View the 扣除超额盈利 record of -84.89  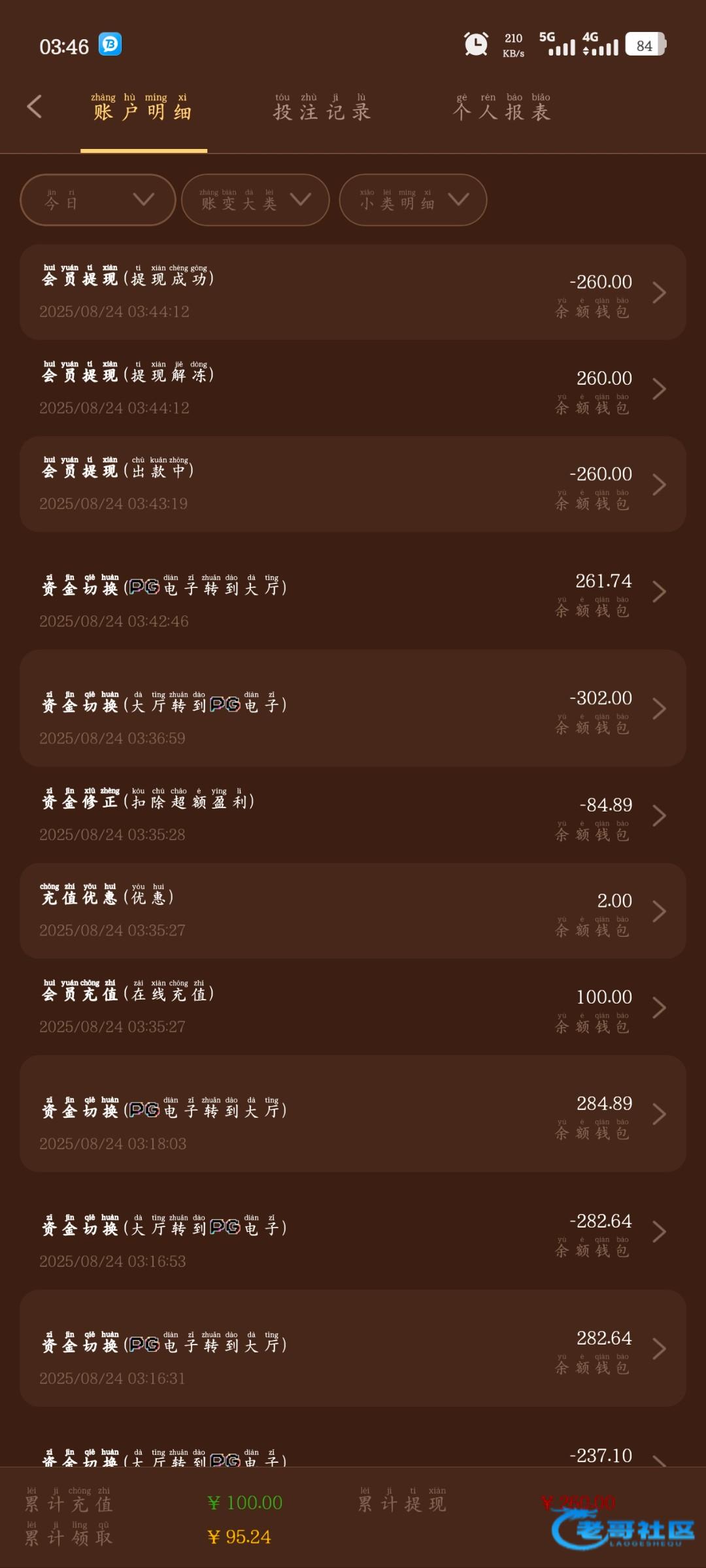(x=353, y=815)
